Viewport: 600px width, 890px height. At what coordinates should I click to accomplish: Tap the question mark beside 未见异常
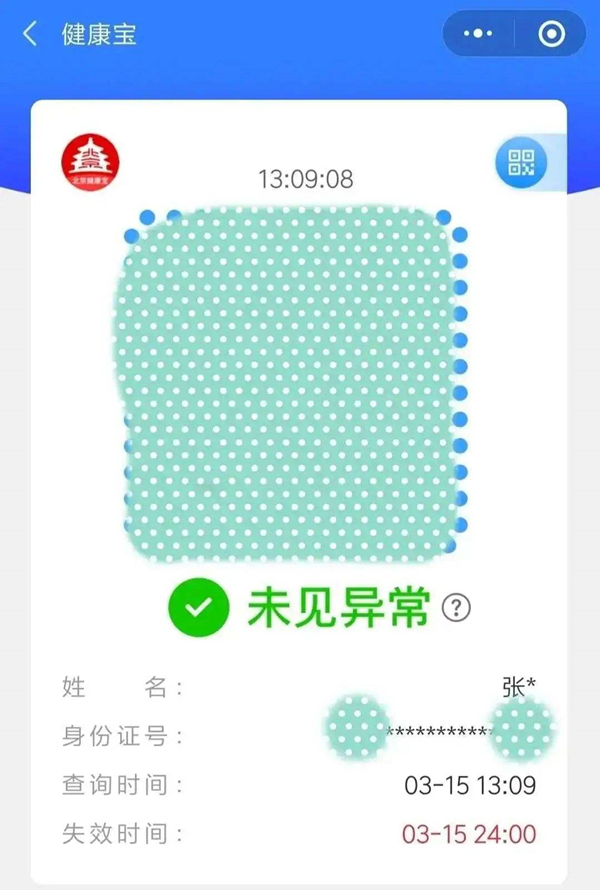pos(456,607)
